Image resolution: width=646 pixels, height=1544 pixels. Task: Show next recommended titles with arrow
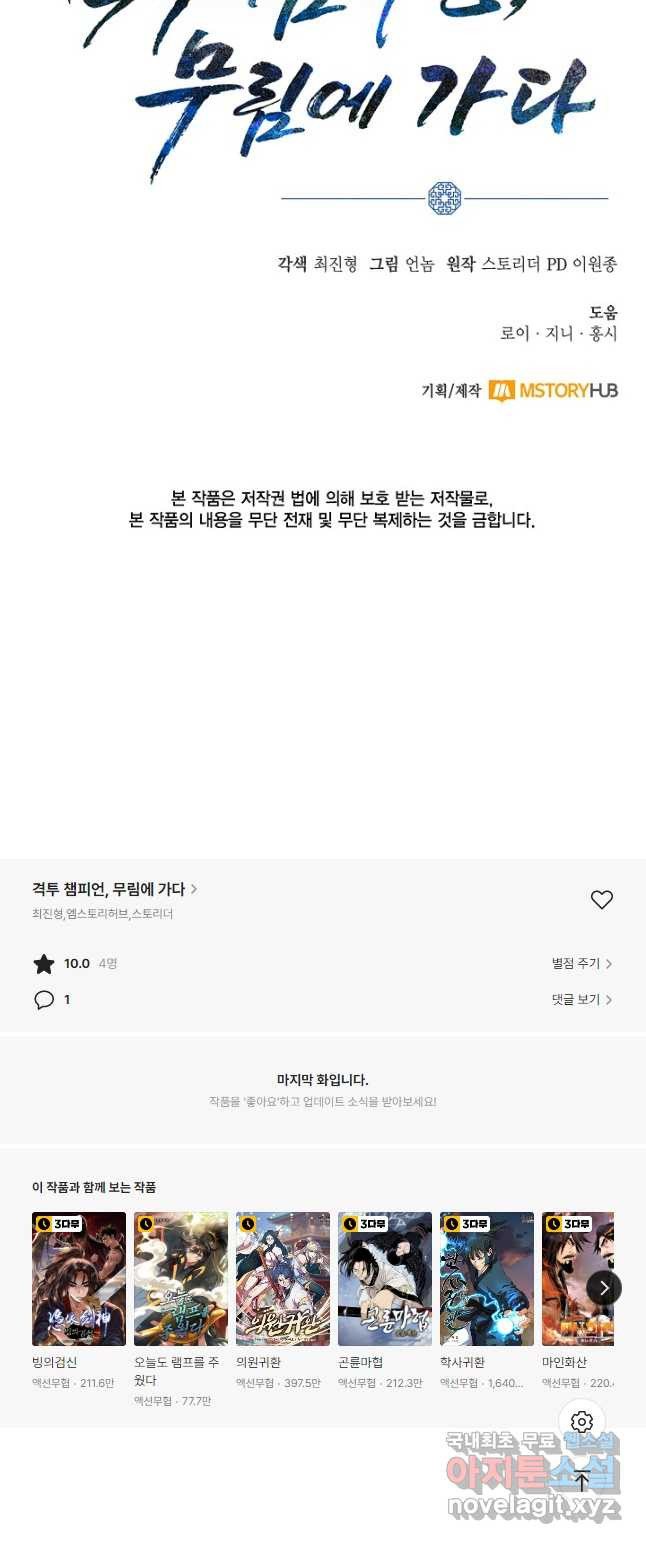(x=603, y=1288)
